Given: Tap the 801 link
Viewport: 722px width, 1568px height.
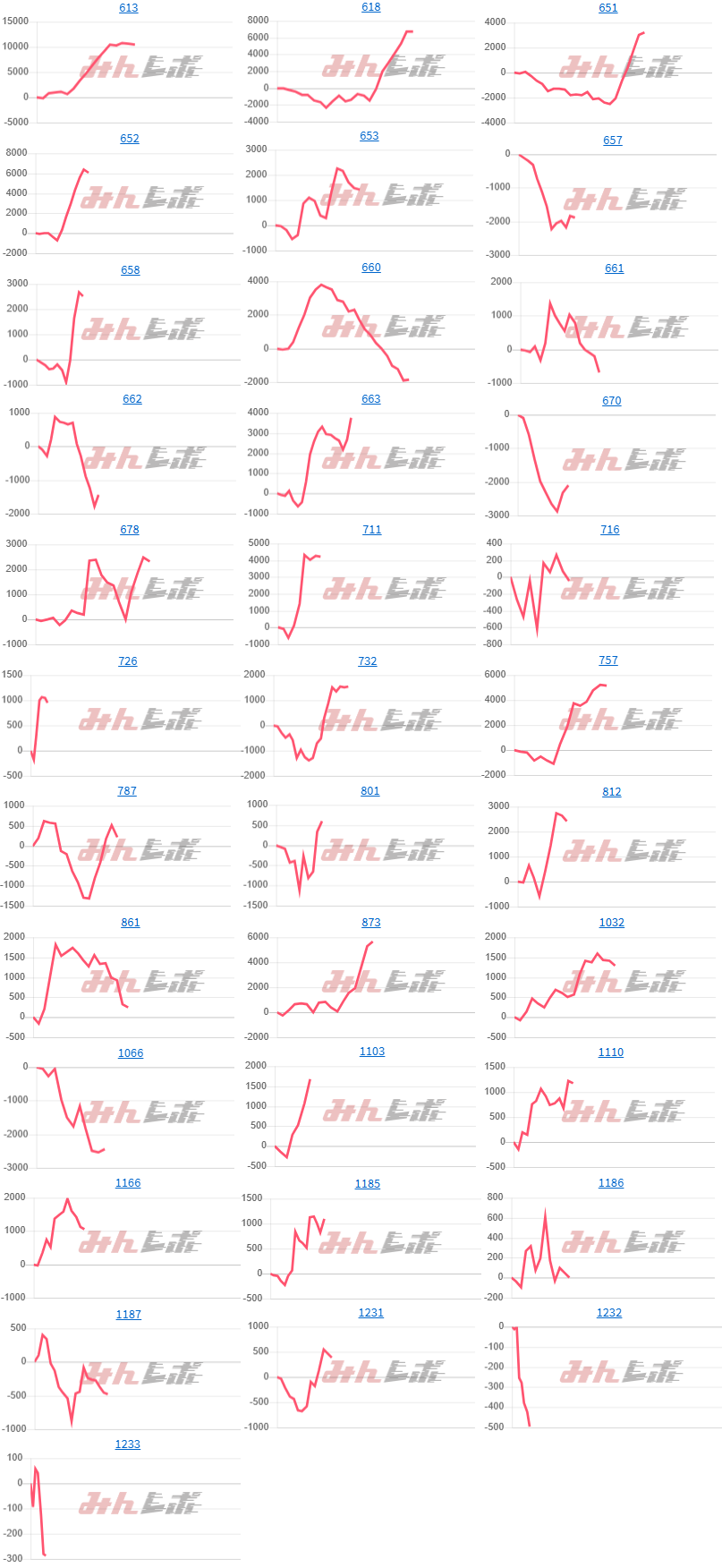Looking at the screenshot, I should pos(370,791).
